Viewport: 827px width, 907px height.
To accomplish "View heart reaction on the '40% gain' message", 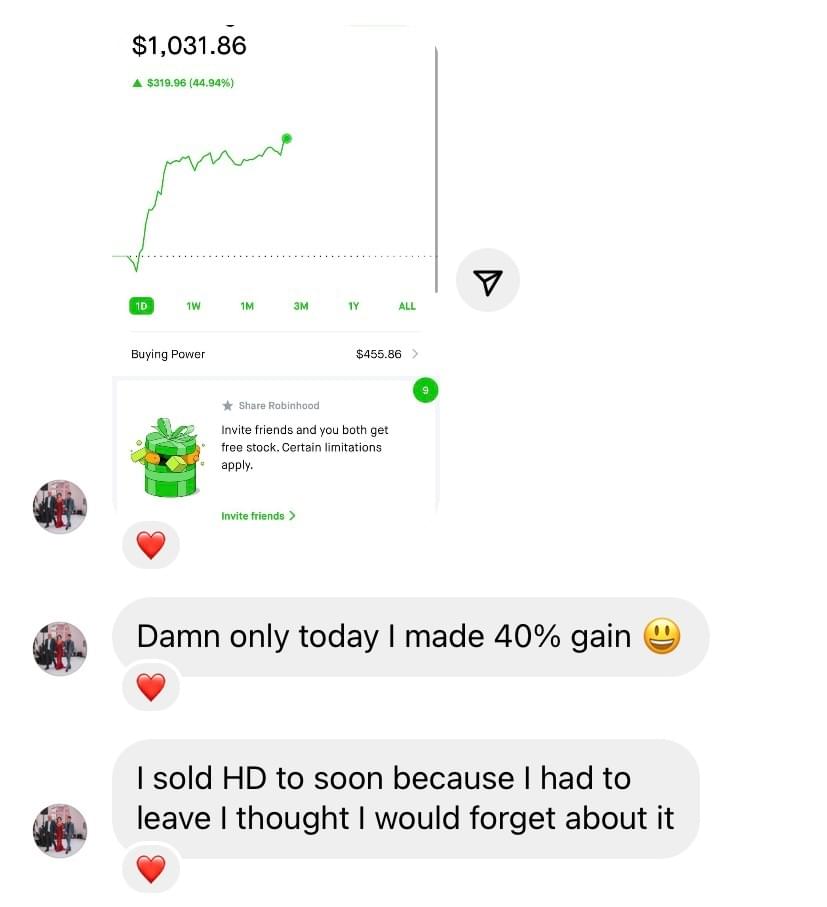I will click(x=150, y=687).
